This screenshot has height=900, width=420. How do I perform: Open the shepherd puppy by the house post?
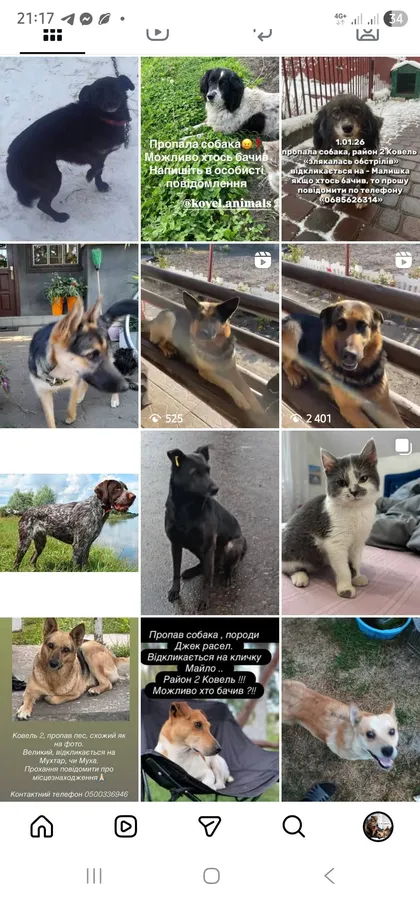click(x=69, y=336)
